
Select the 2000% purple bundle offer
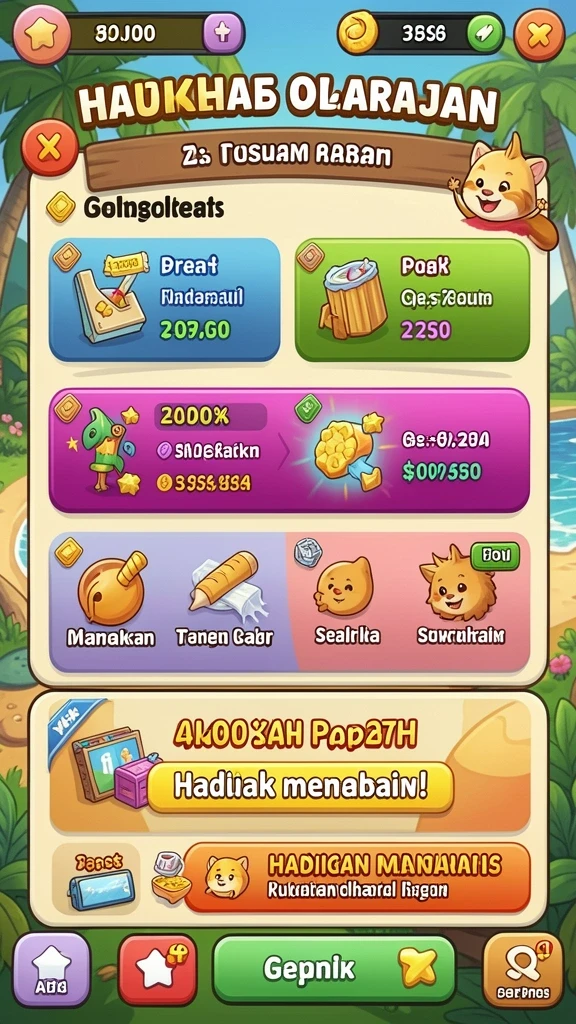click(289, 451)
